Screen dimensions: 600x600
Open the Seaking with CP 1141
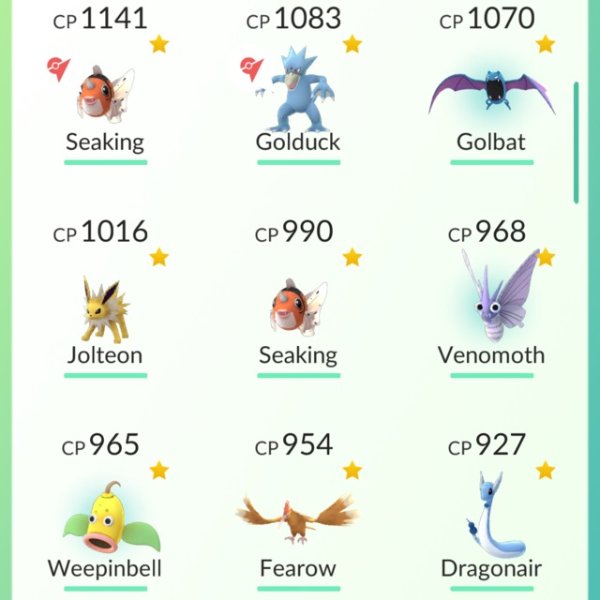point(105,93)
